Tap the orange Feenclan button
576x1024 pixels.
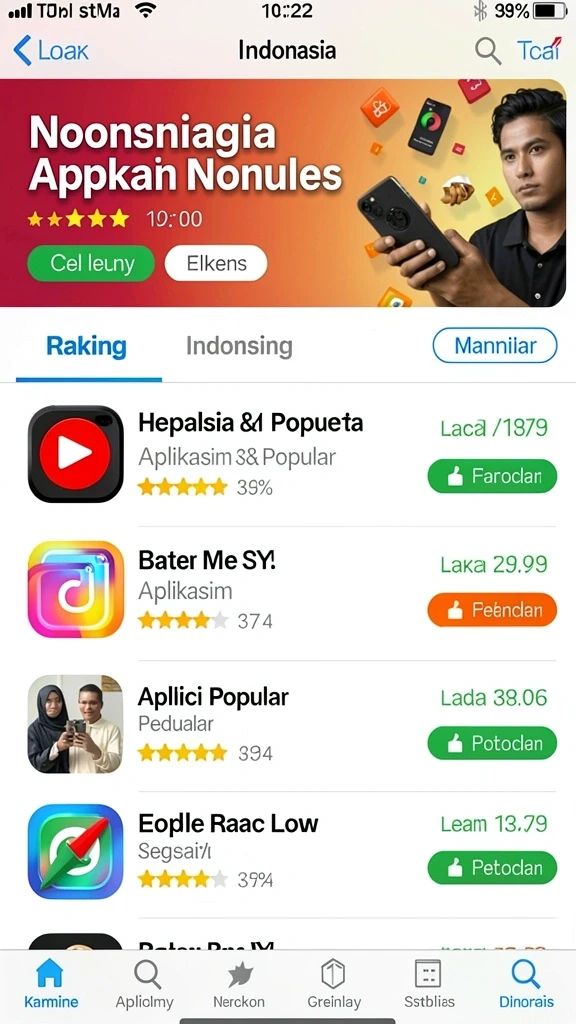[x=492, y=610]
